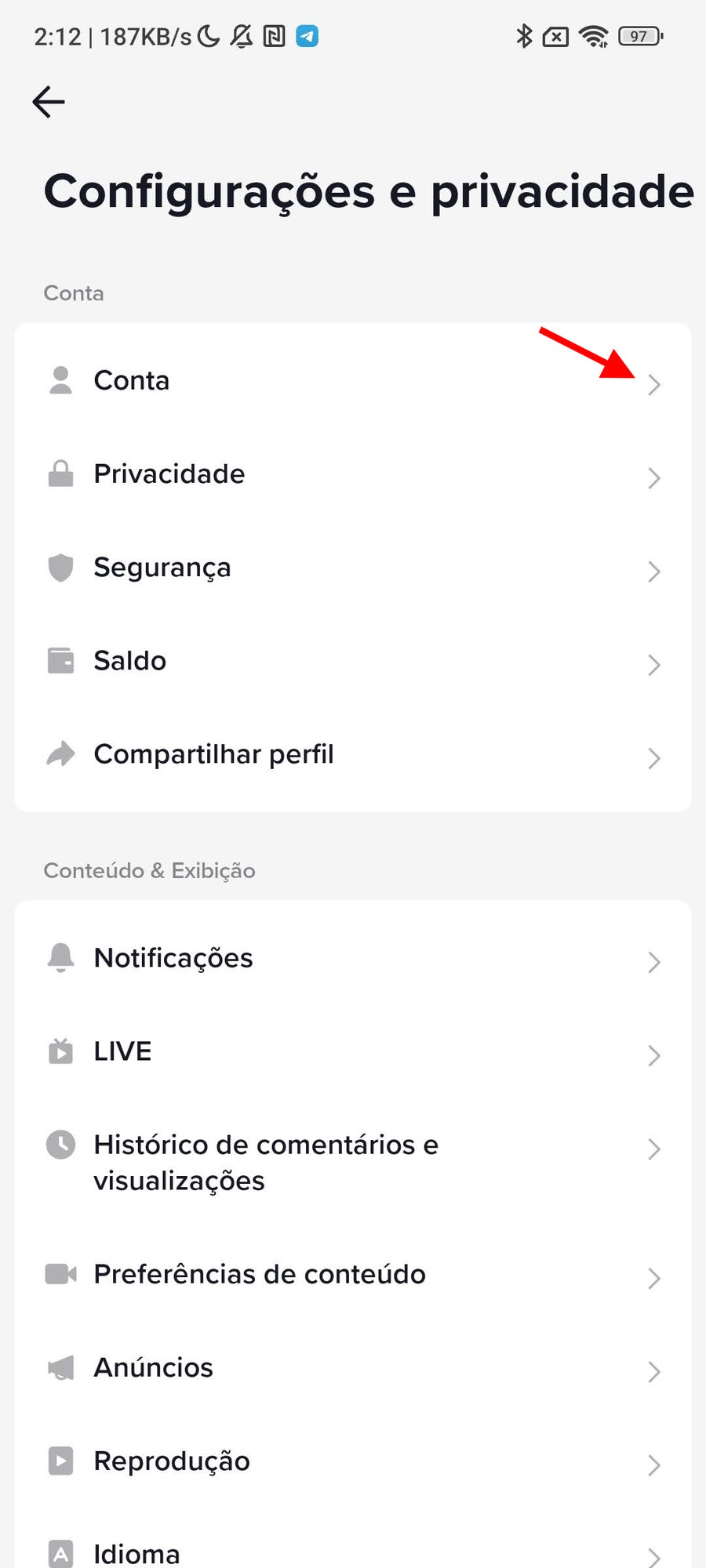
Task: Open Anúncios settings
Action: click(353, 1368)
